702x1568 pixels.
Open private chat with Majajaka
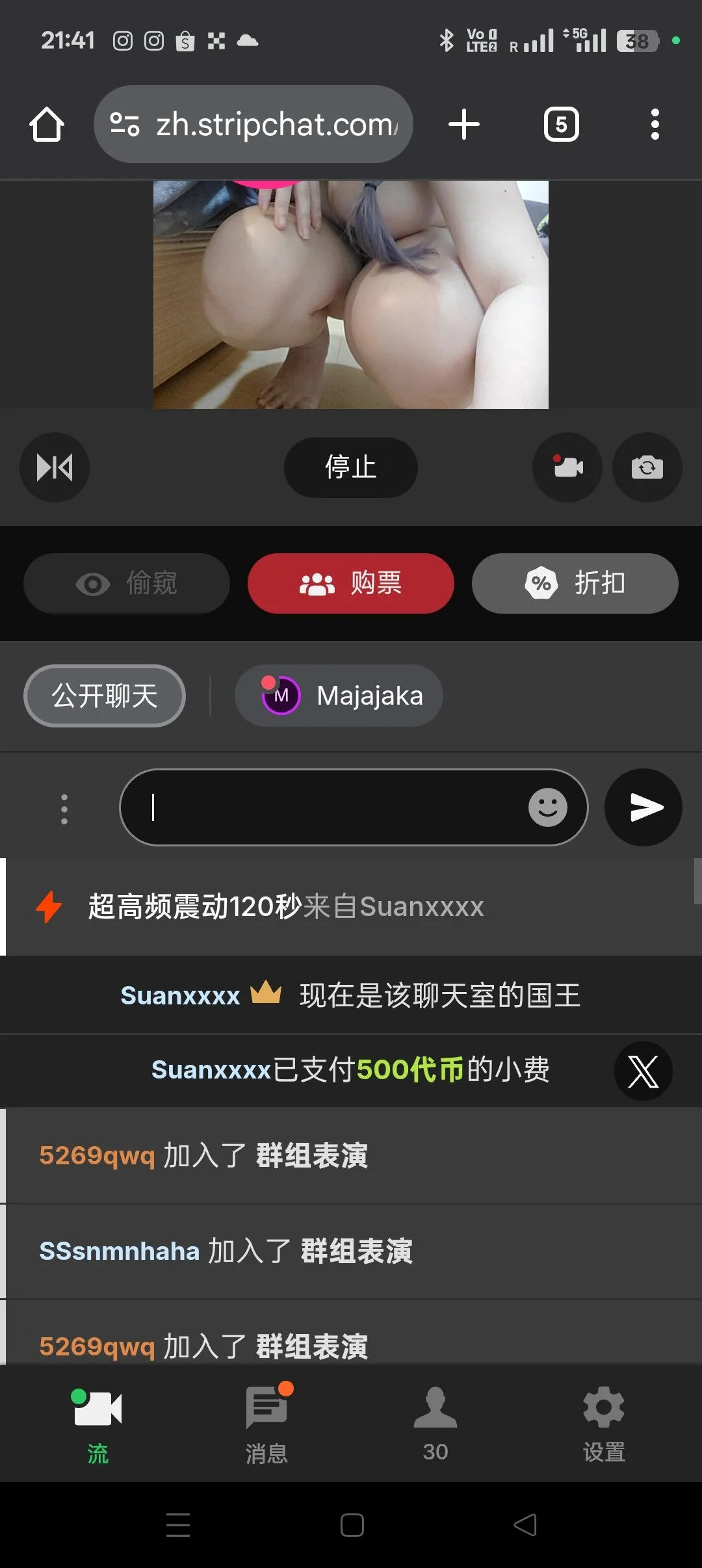[x=339, y=696]
